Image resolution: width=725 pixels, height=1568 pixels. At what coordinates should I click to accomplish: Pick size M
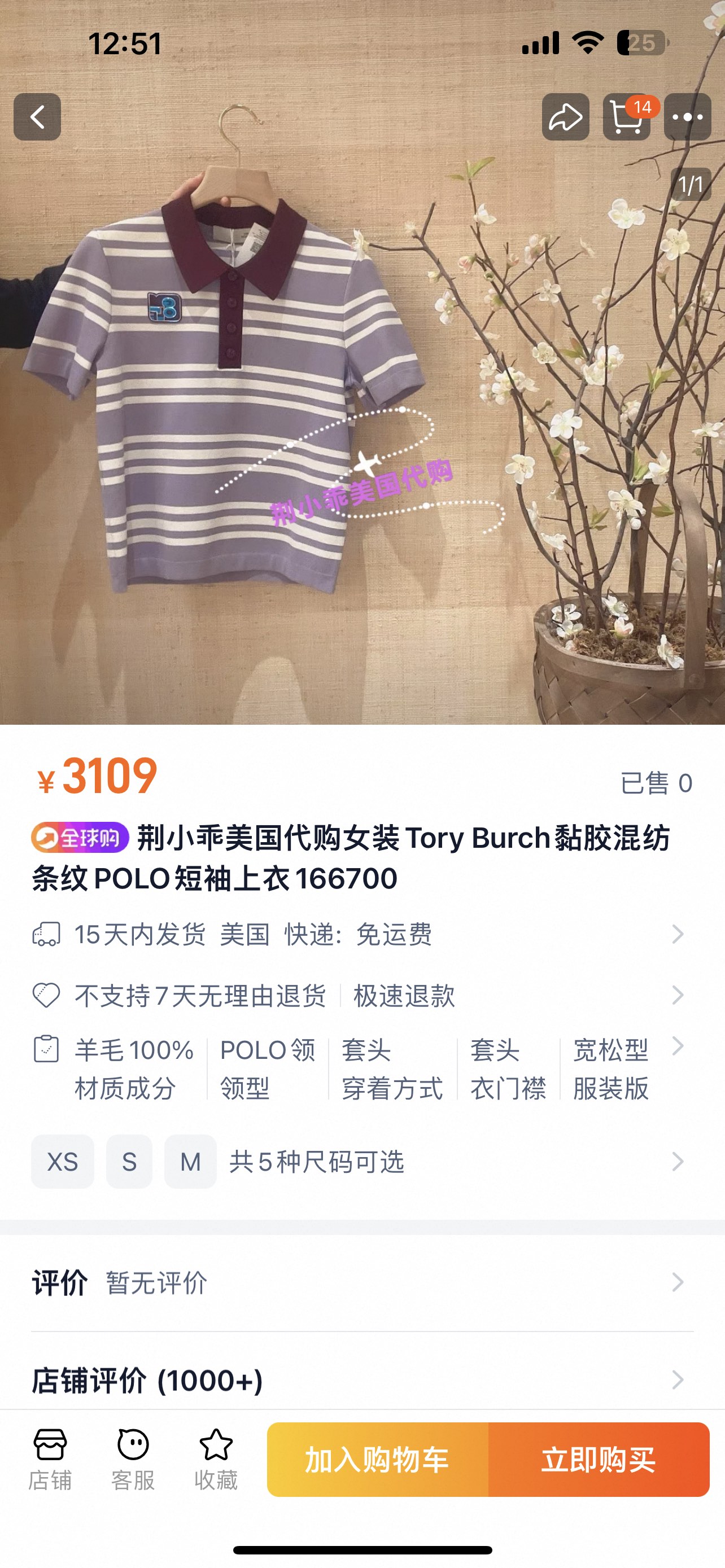tap(190, 1162)
